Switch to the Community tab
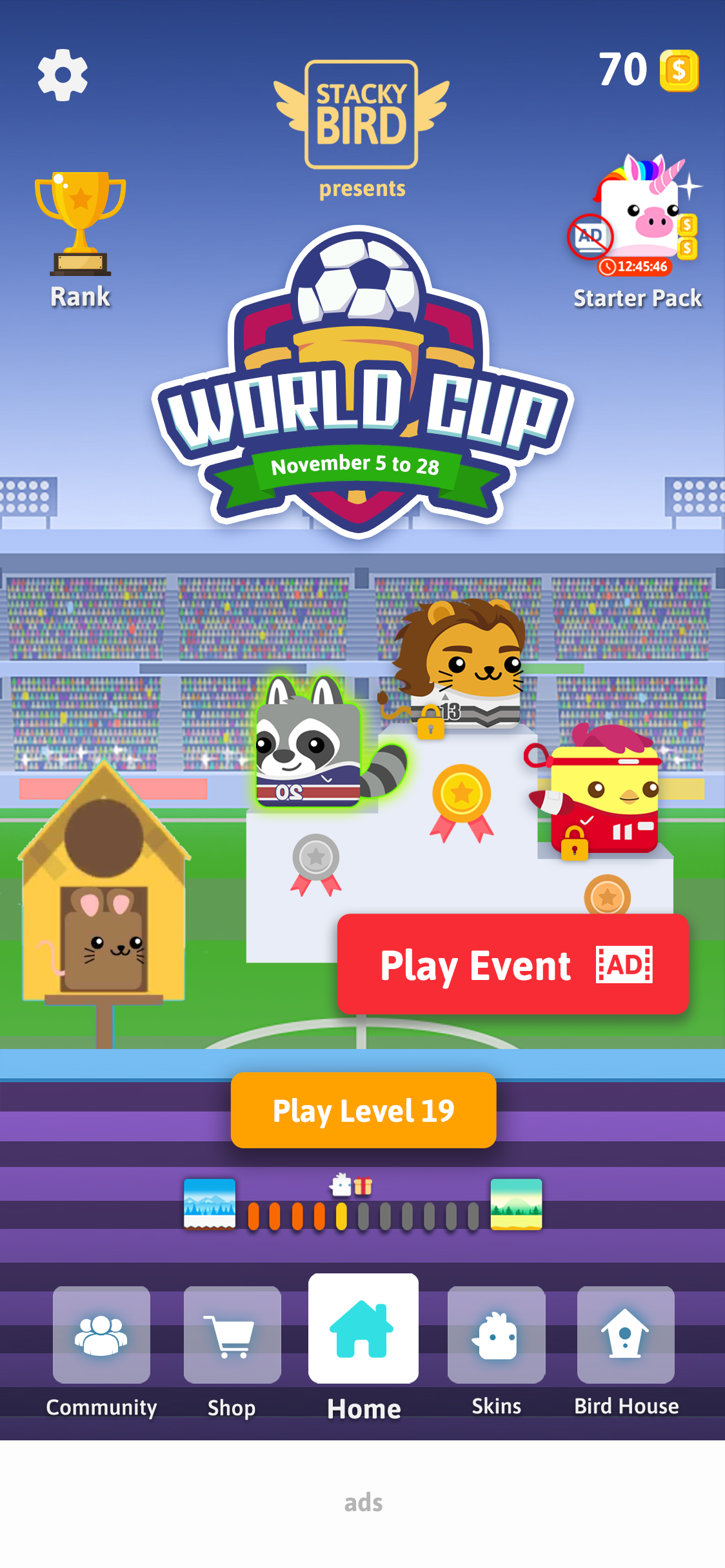725x1568 pixels. click(x=101, y=1351)
